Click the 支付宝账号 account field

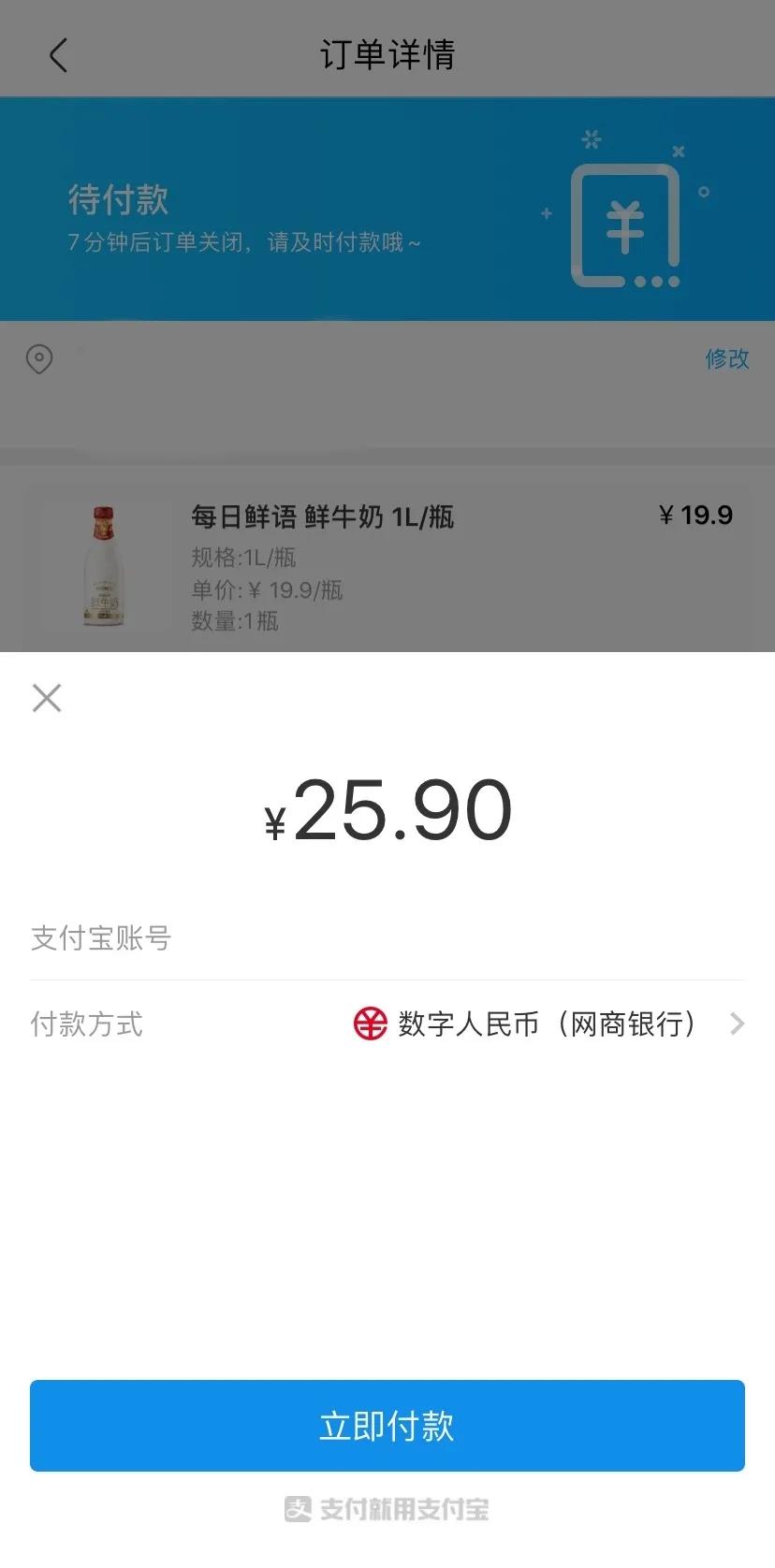99,938
